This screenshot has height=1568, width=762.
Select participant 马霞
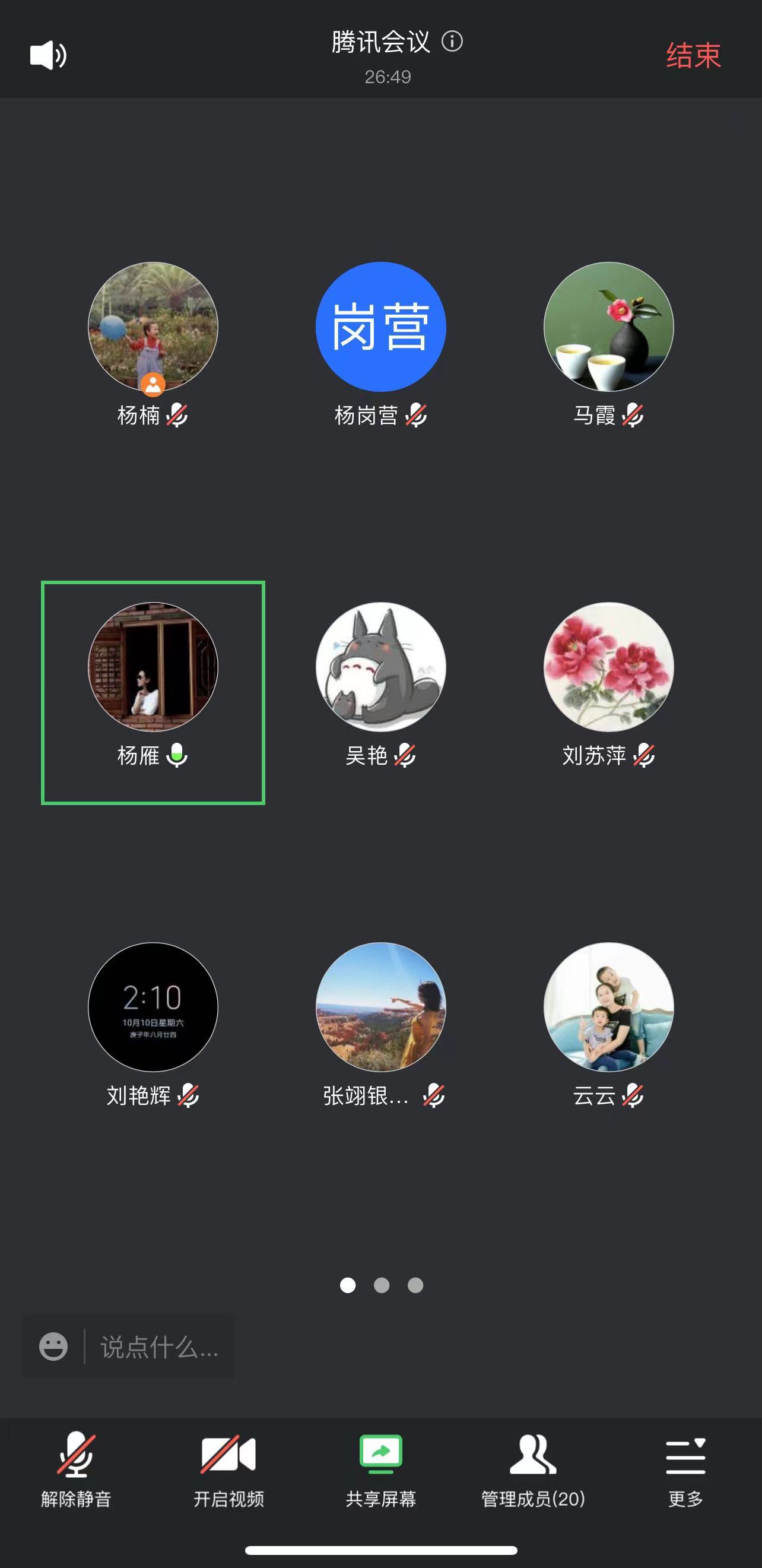(x=608, y=327)
